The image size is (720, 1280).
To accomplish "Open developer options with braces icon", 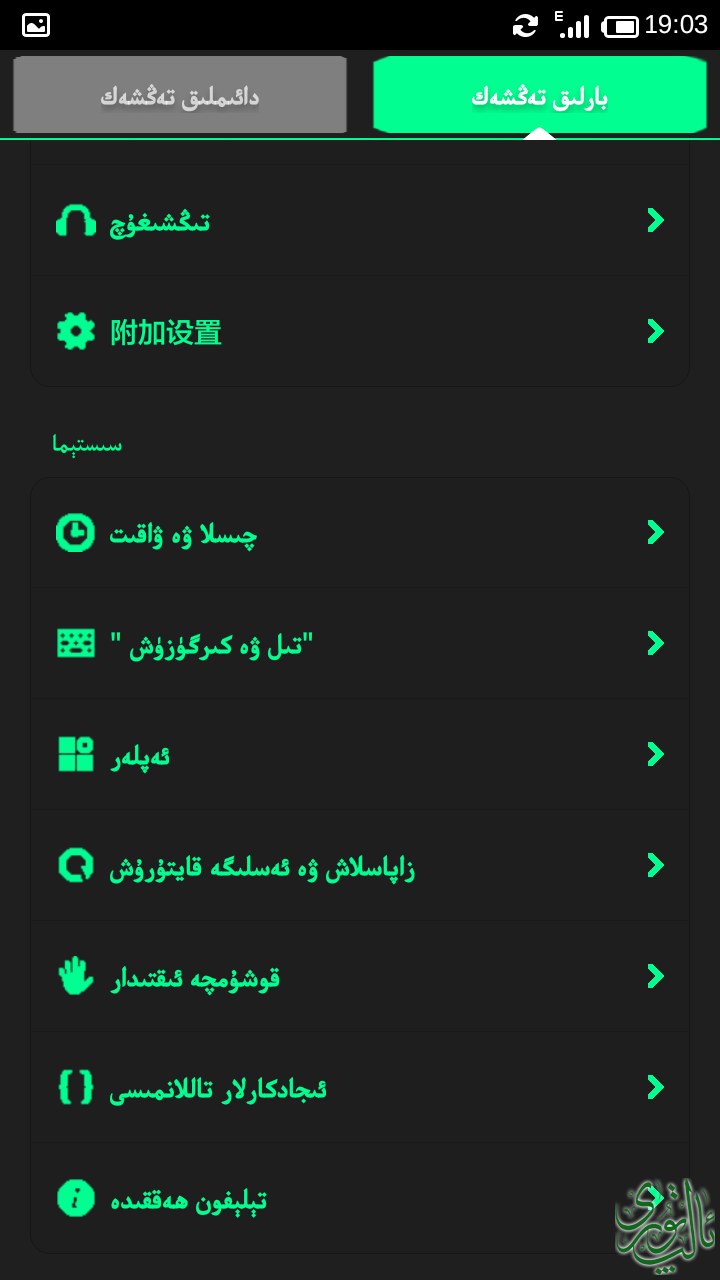I will coord(360,1088).
